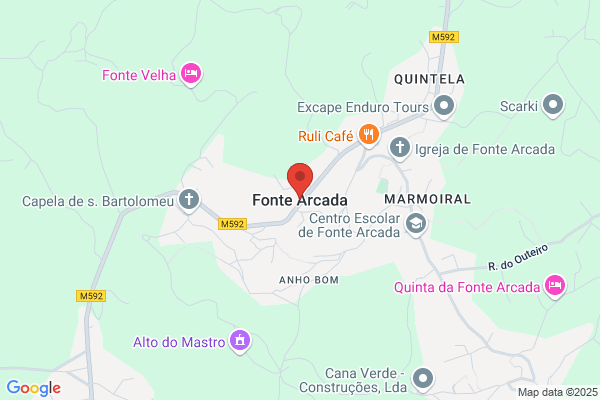
Task: Open the Google logo link
Action: pyautogui.click(x=34, y=388)
